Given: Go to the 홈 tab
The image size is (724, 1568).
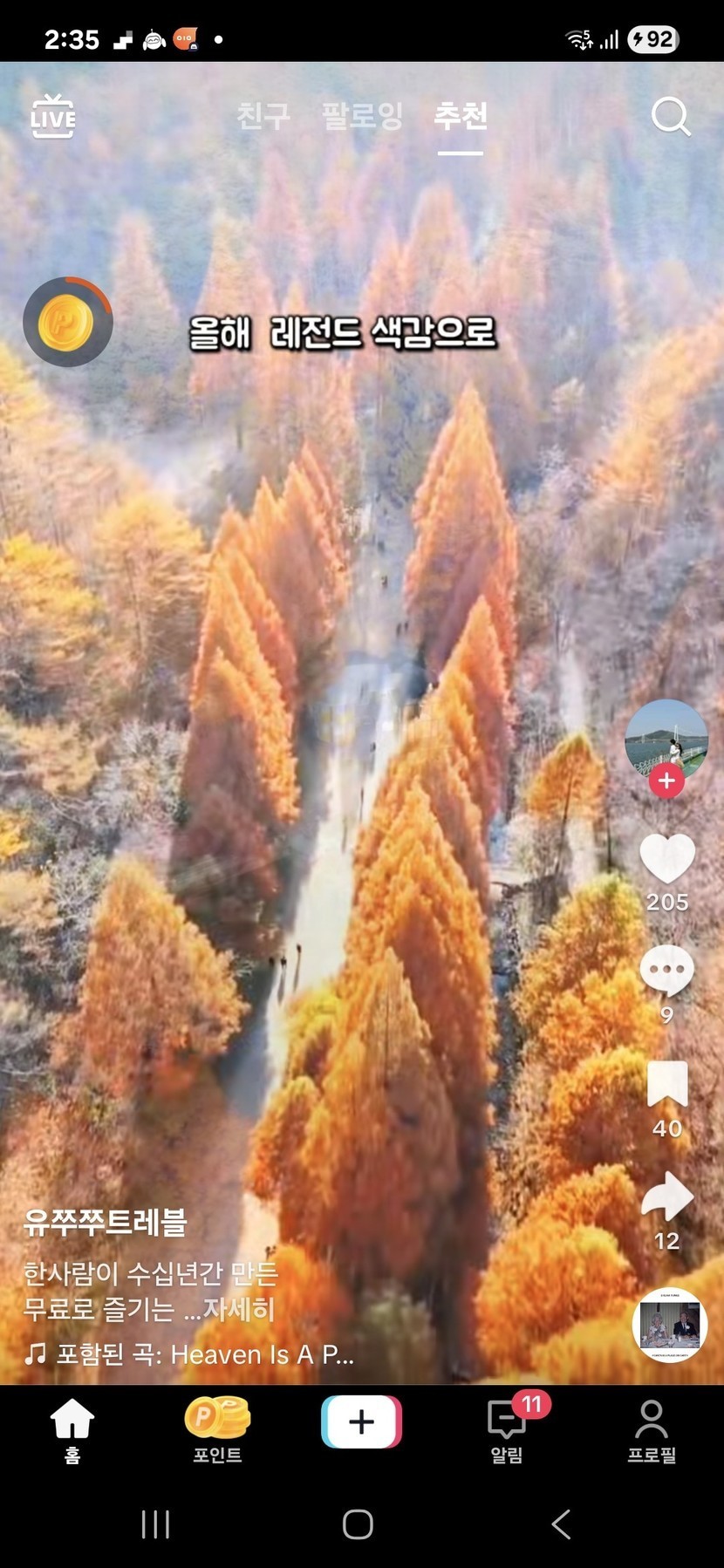Looking at the screenshot, I should (x=72, y=1428).
